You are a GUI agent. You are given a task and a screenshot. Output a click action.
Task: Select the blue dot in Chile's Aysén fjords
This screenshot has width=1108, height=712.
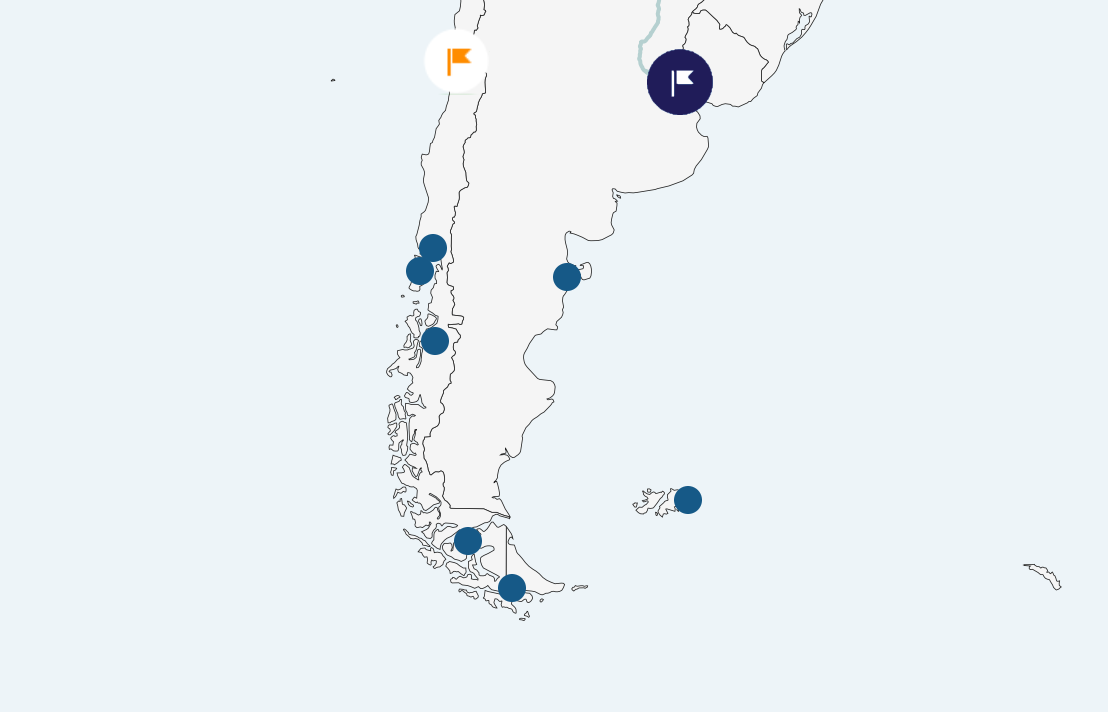click(x=435, y=341)
